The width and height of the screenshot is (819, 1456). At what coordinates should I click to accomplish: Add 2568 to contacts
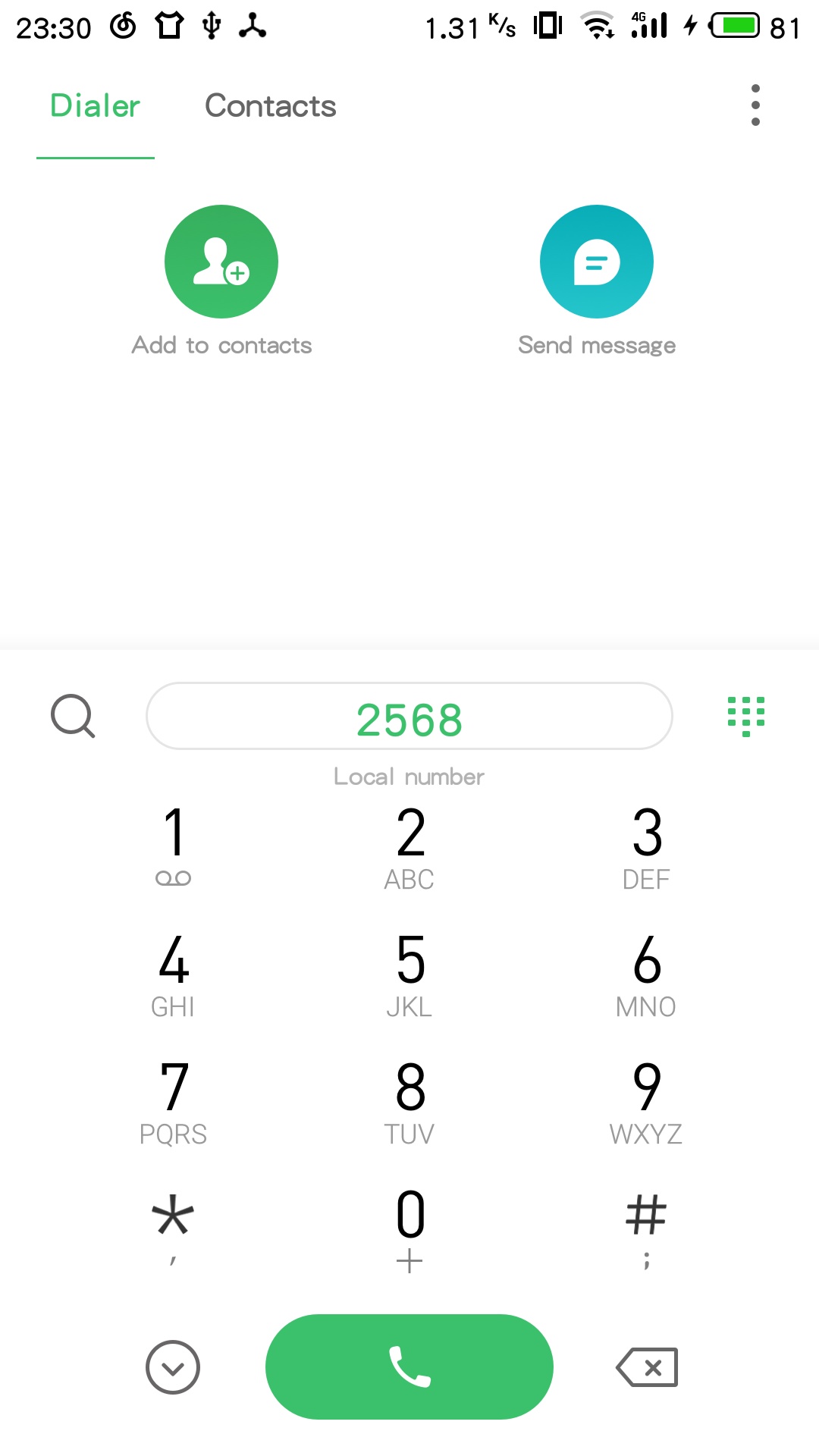(x=221, y=262)
